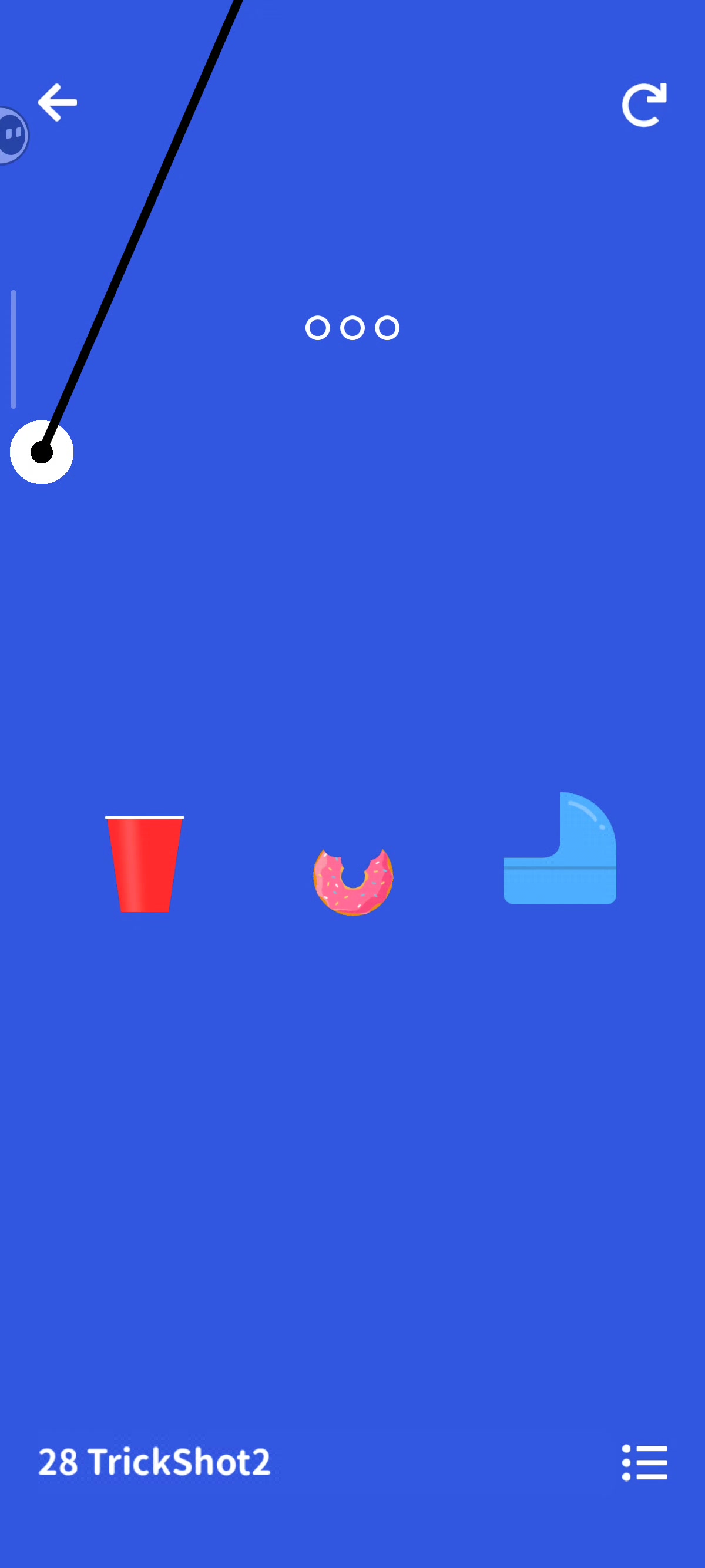This screenshot has height=1568, width=705.
Task: Open the level list menu icon
Action: (x=644, y=1462)
